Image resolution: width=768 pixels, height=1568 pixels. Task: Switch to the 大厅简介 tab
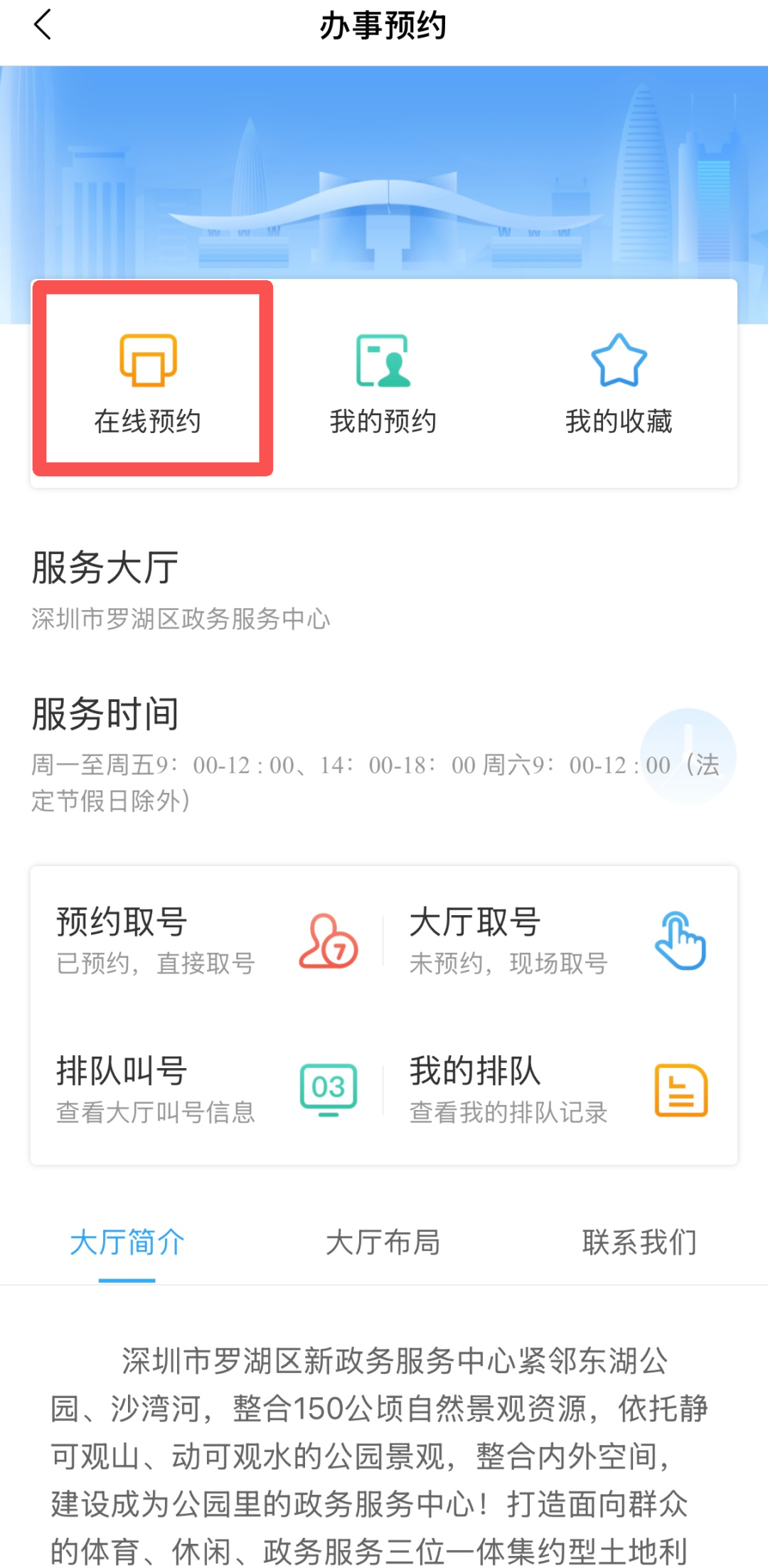tap(127, 1243)
